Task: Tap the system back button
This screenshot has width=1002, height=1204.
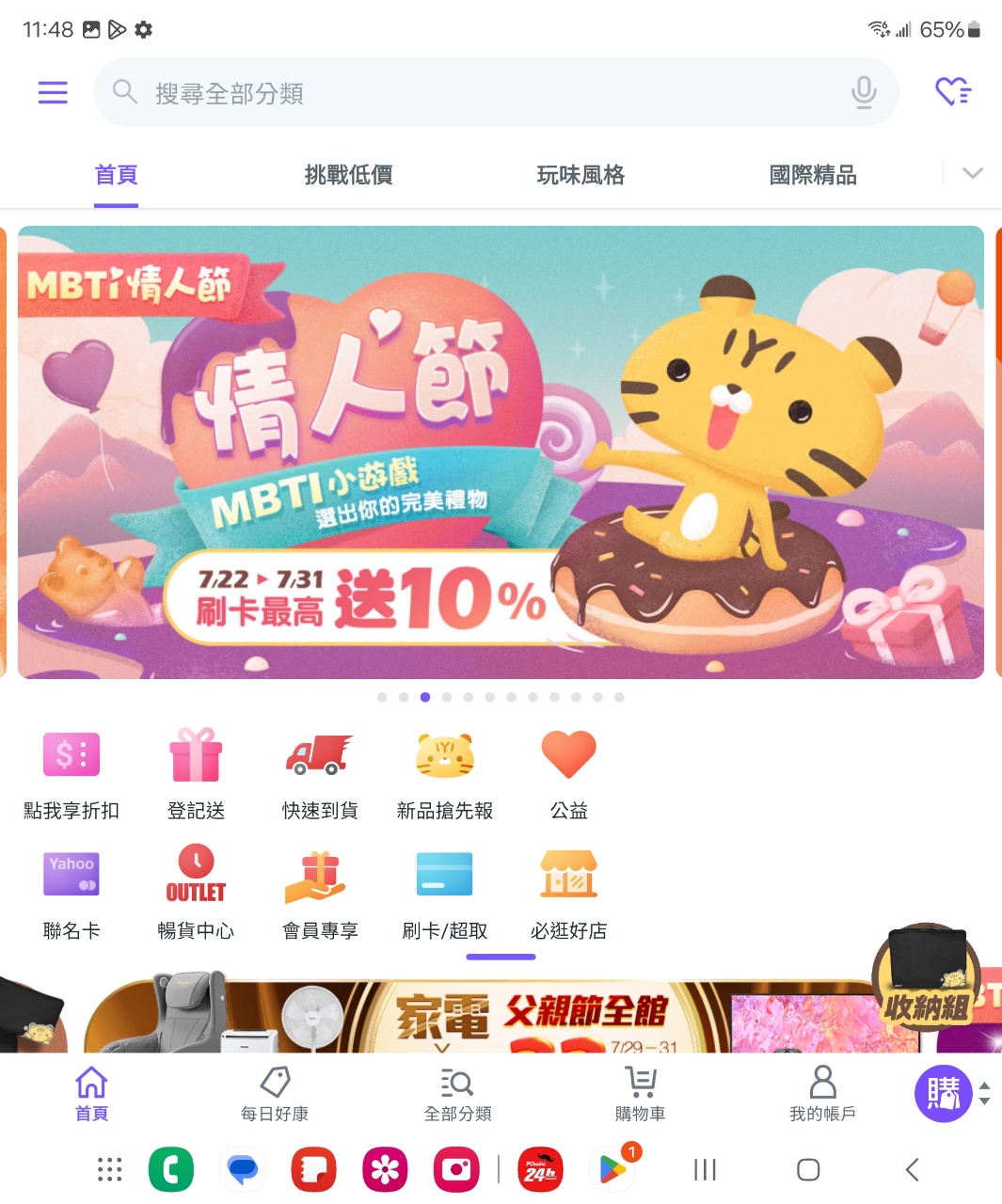Action: (x=911, y=1169)
